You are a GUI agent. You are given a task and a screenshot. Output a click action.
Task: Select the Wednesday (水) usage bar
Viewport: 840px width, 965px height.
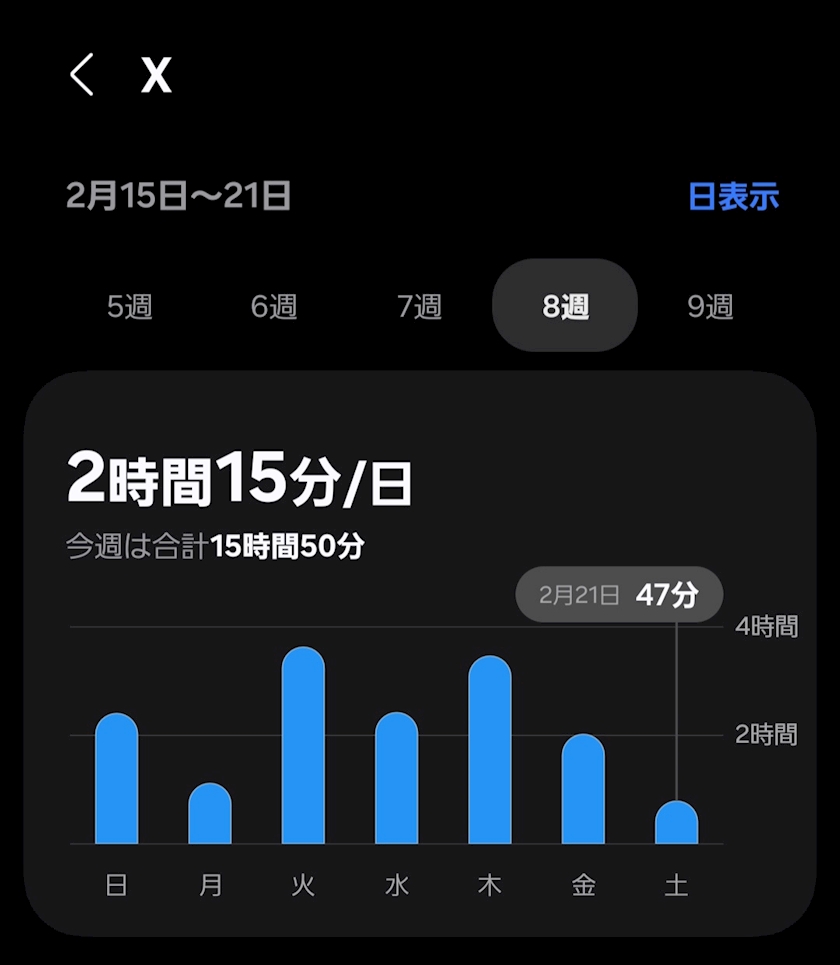[396, 778]
